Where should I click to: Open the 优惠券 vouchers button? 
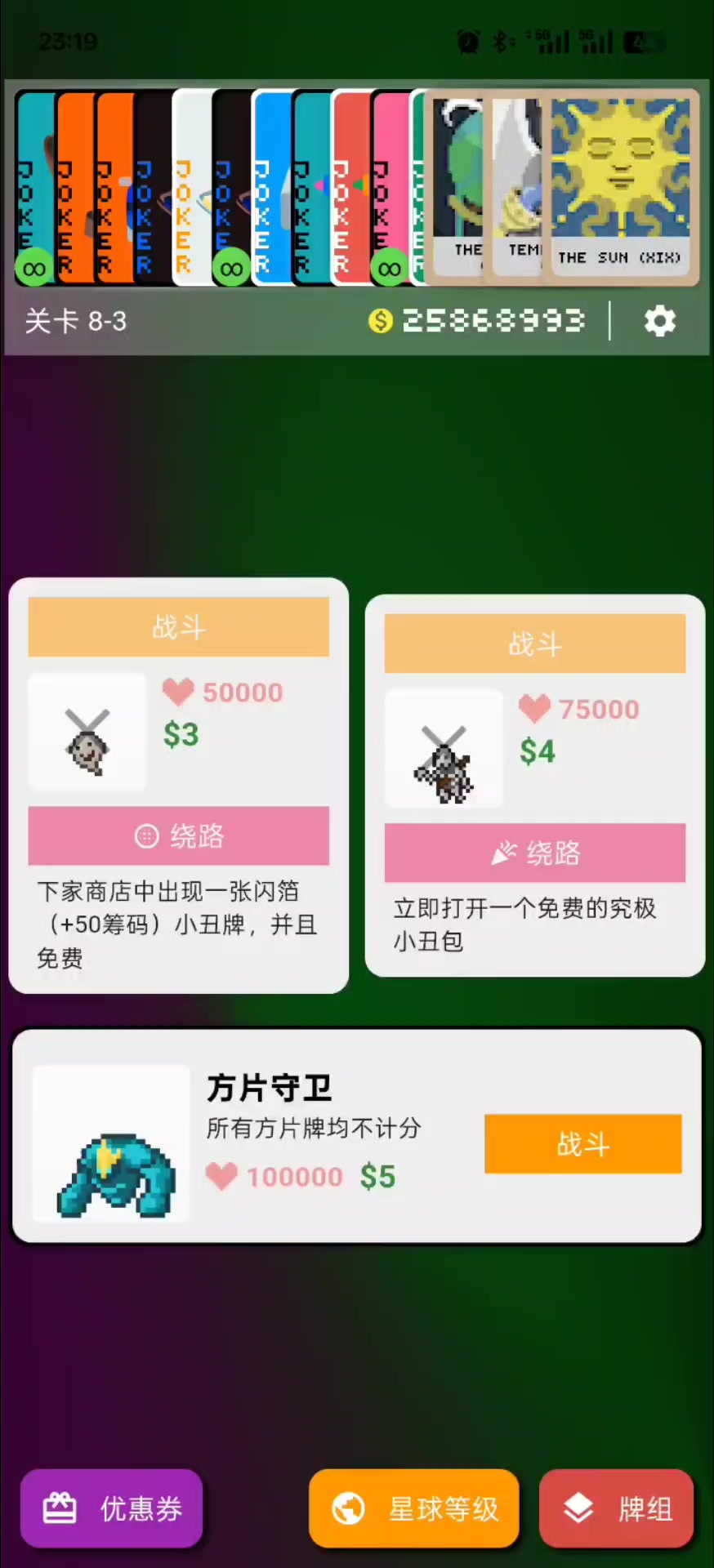pyautogui.click(x=112, y=1508)
